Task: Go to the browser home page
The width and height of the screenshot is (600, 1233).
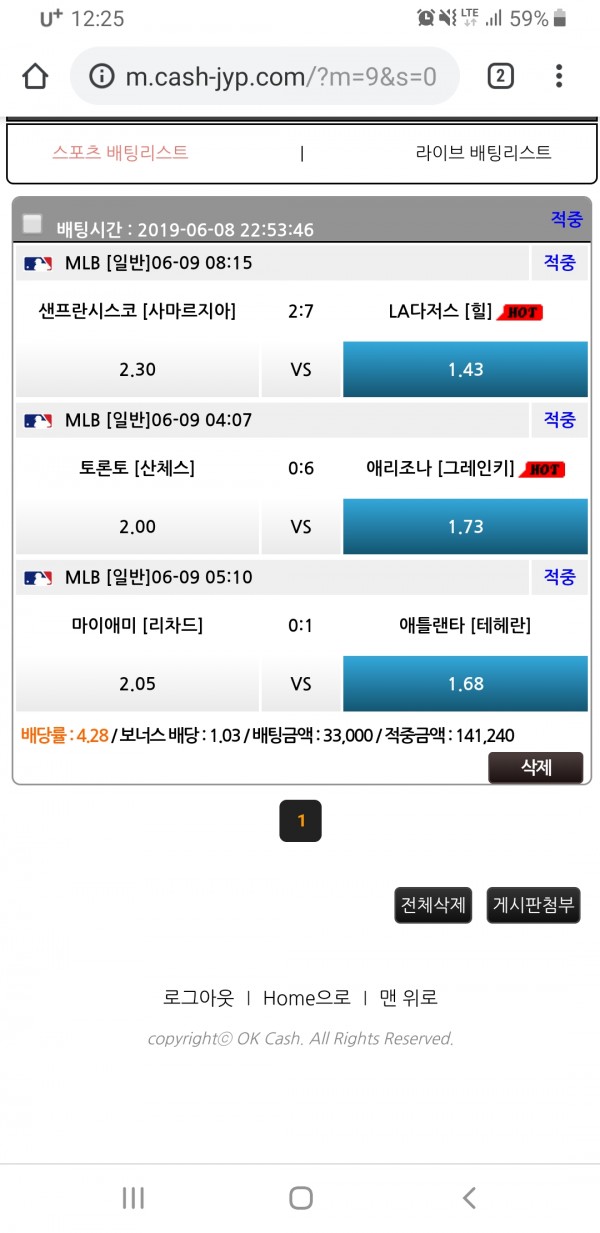Action: [35, 77]
